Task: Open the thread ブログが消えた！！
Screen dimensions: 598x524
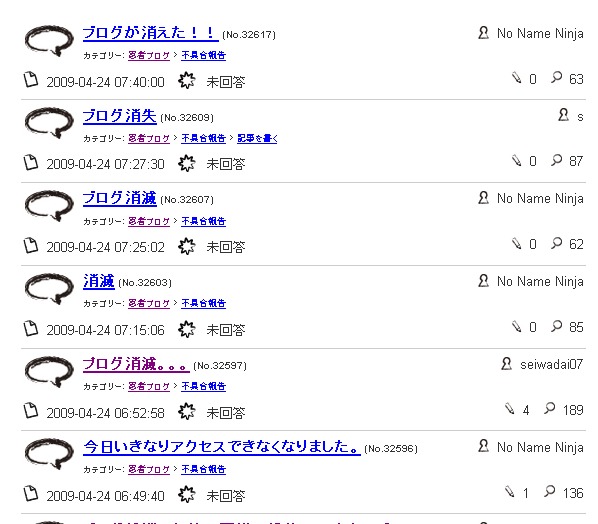Action: pyautogui.click(x=151, y=33)
